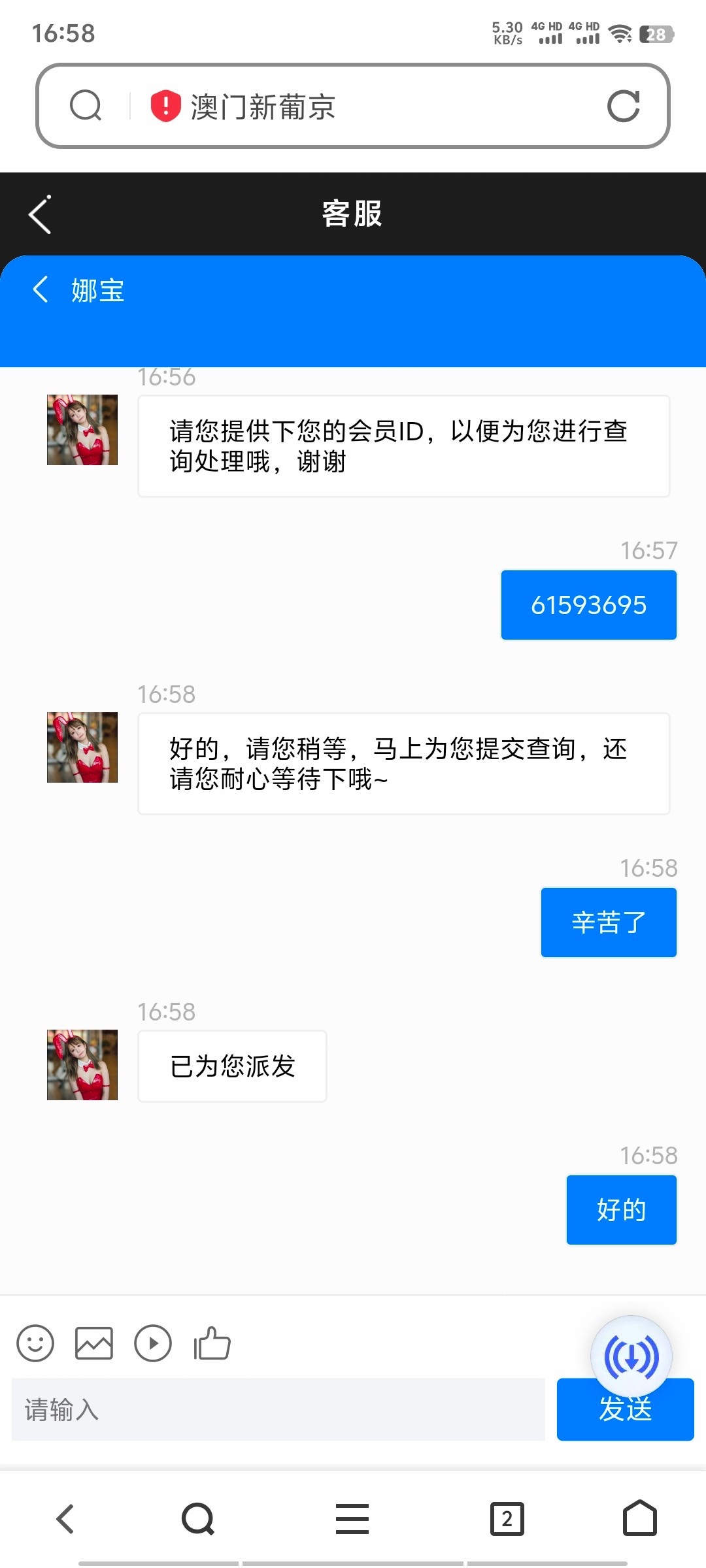Send a thumbs-up with the like icon
The image size is (706, 1568).
[x=211, y=1344]
